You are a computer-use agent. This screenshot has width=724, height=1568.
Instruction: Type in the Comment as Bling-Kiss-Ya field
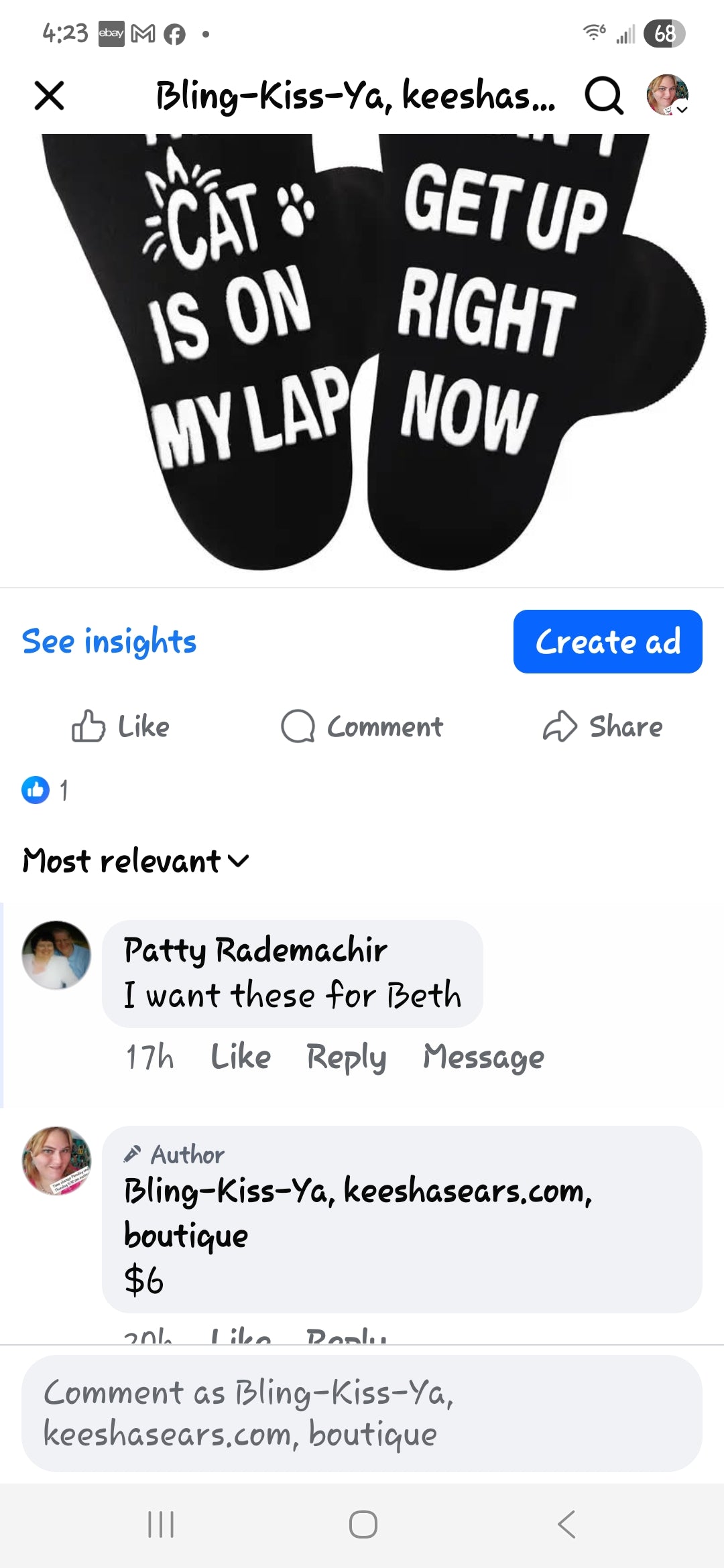pyautogui.click(x=362, y=1413)
